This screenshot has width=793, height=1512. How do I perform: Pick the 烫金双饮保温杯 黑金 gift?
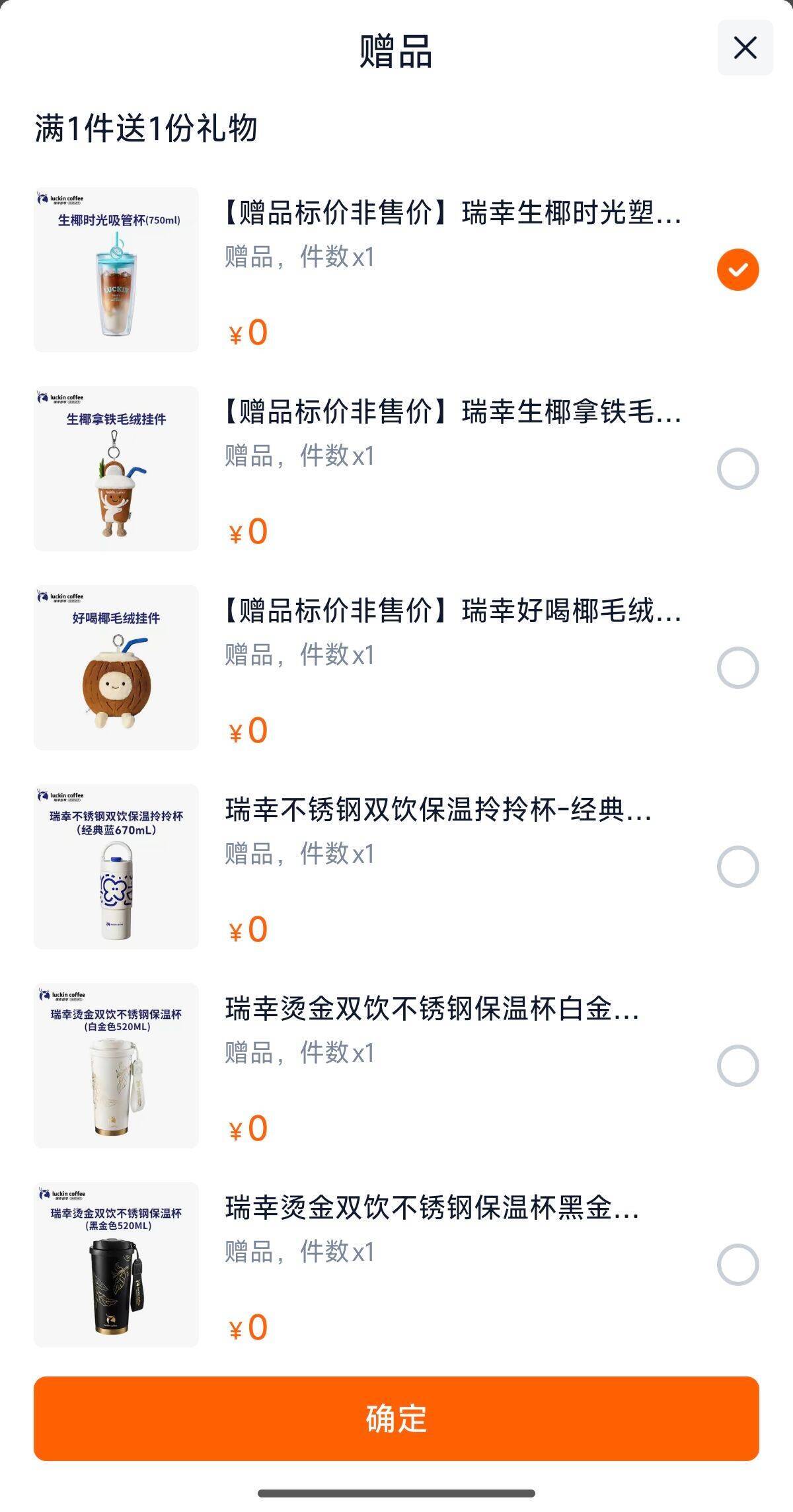(737, 1265)
